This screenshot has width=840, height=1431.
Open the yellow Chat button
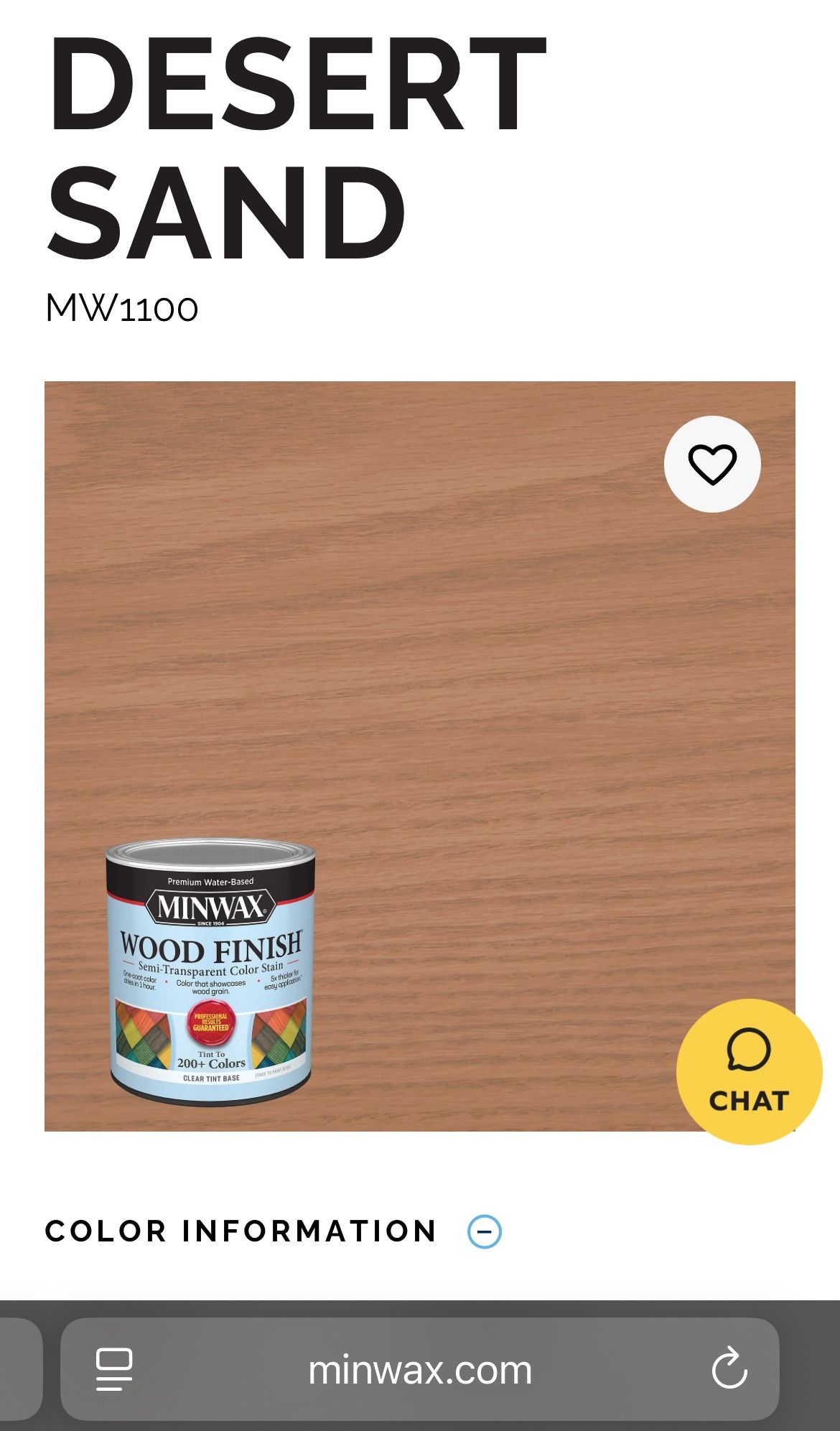pos(749,1071)
